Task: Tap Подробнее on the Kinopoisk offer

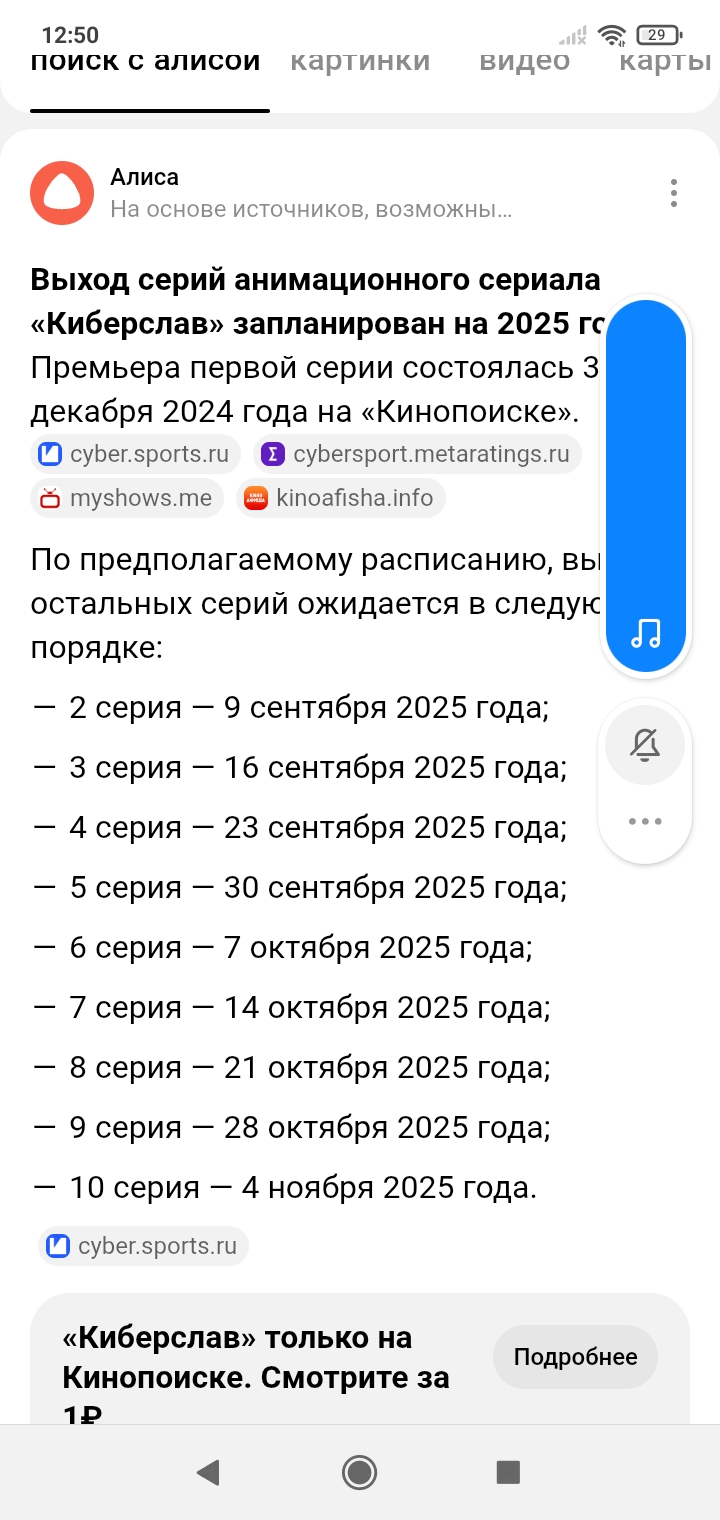Action: [x=575, y=1357]
